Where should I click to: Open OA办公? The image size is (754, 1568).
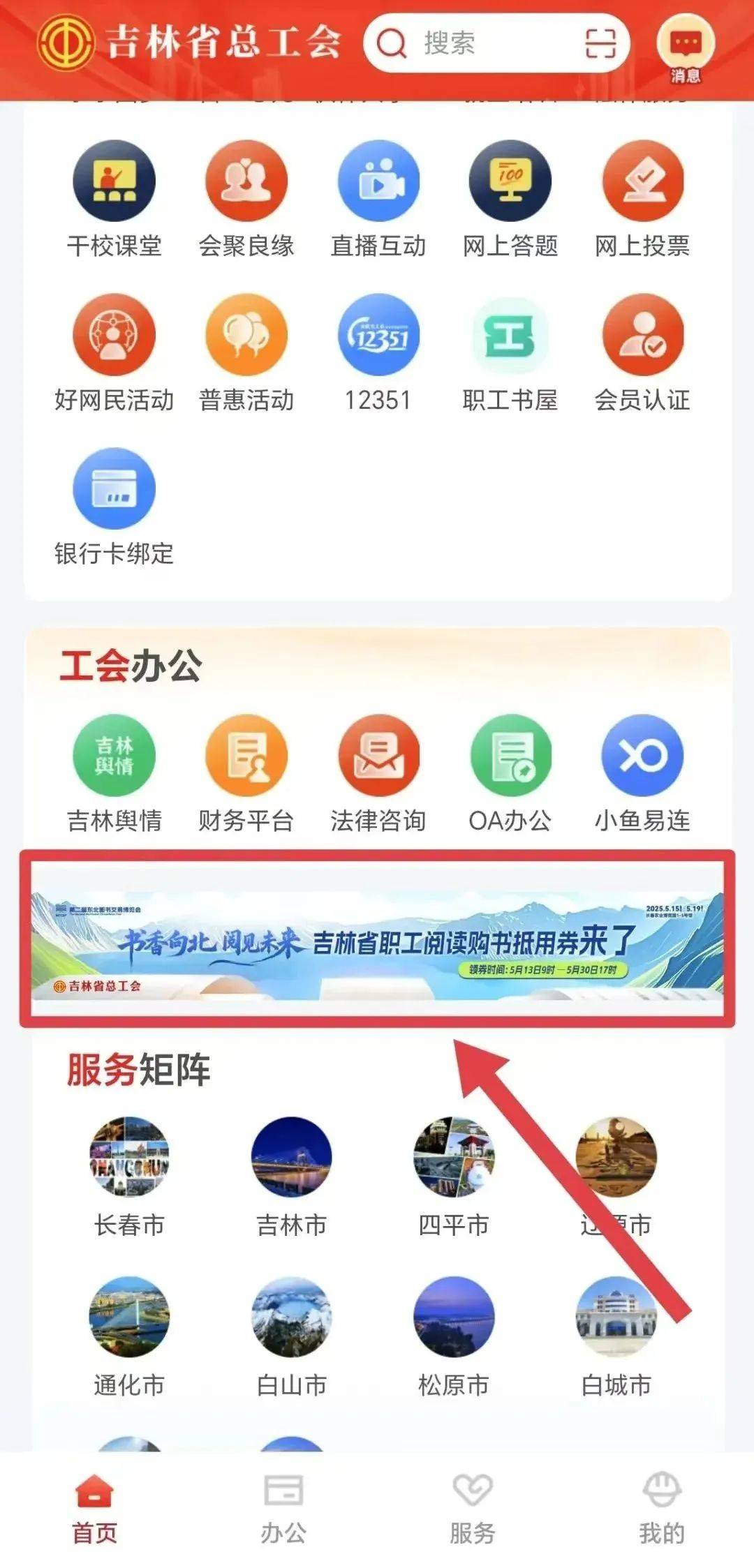(x=510, y=756)
